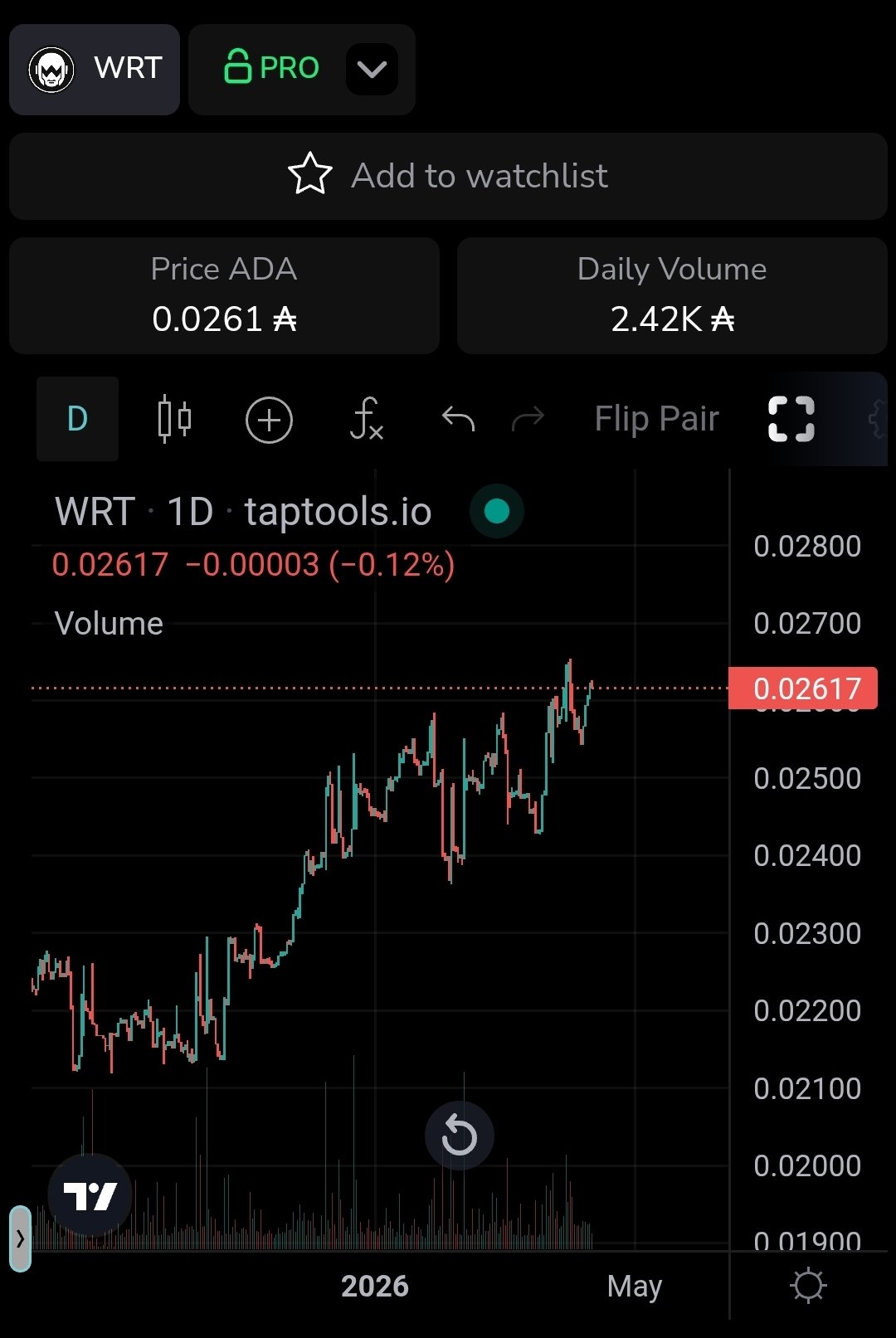The image size is (896, 1338).
Task: Open the WRT token selector
Action: click(x=95, y=69)
